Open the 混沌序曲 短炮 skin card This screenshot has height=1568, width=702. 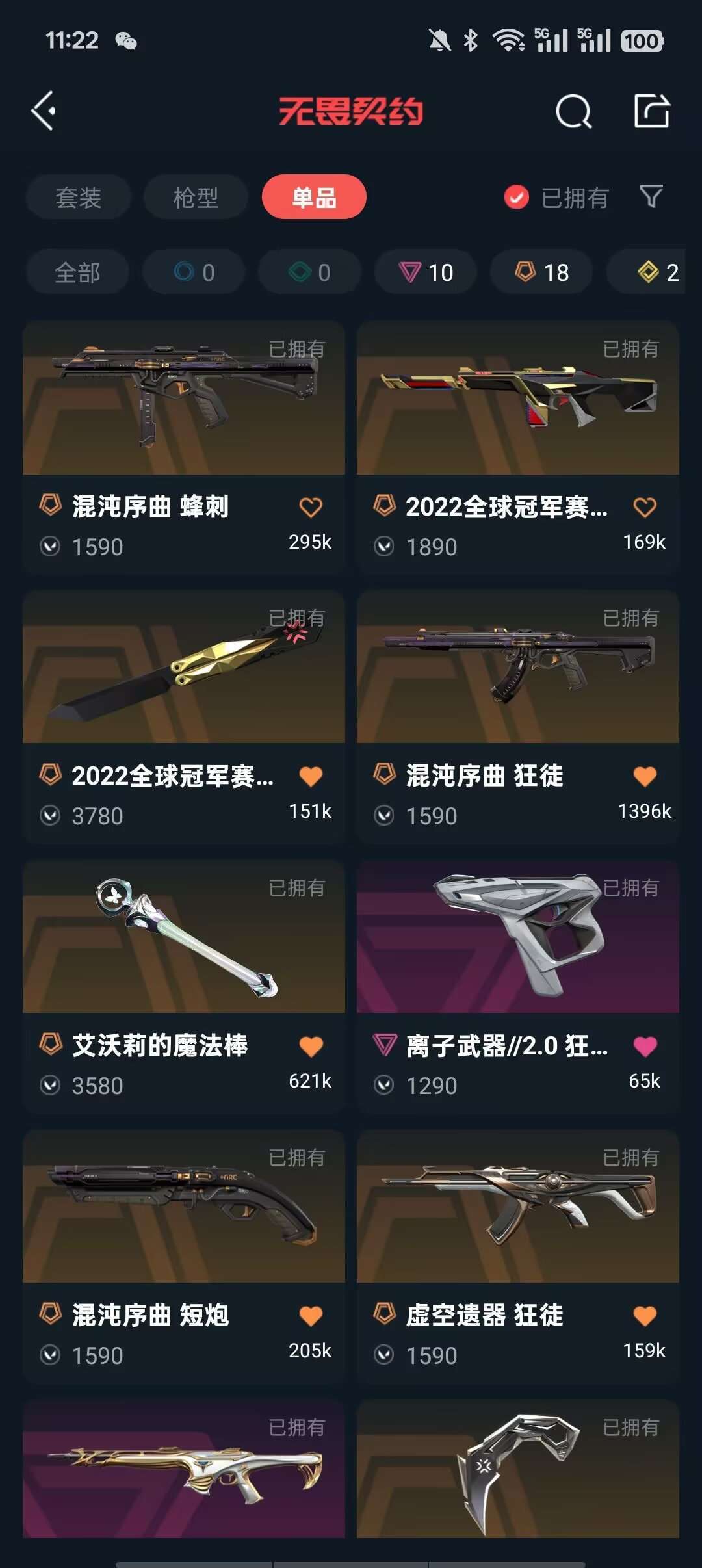pyautogui.click(x=184, y=1256)
